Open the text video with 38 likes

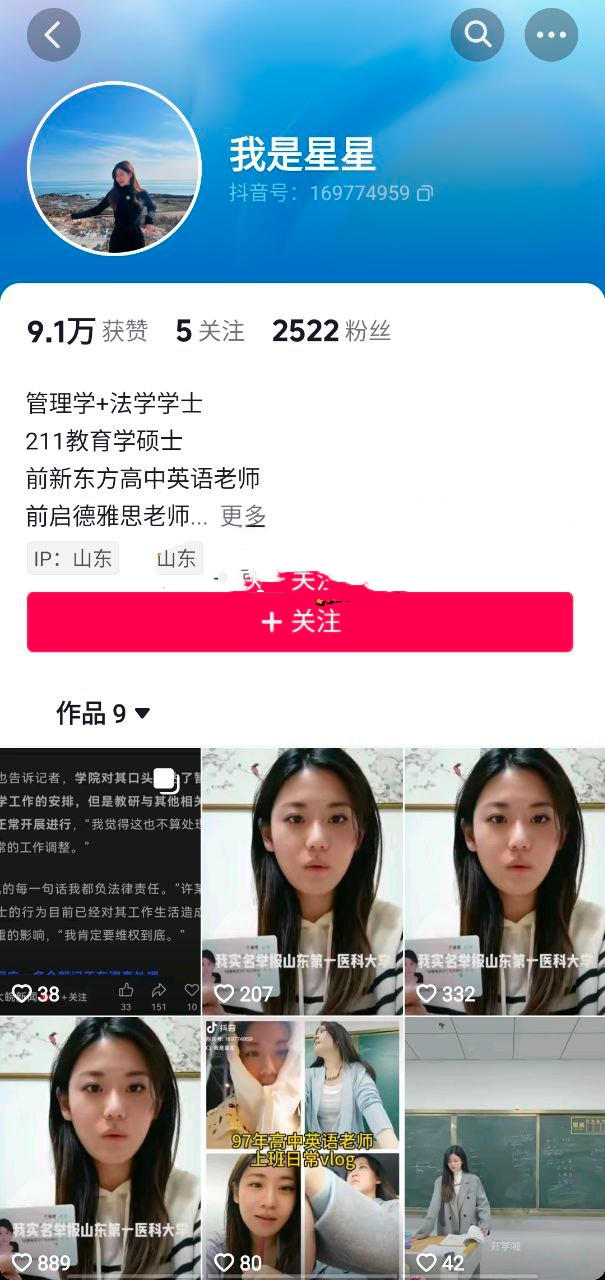[x=100, y=880]
